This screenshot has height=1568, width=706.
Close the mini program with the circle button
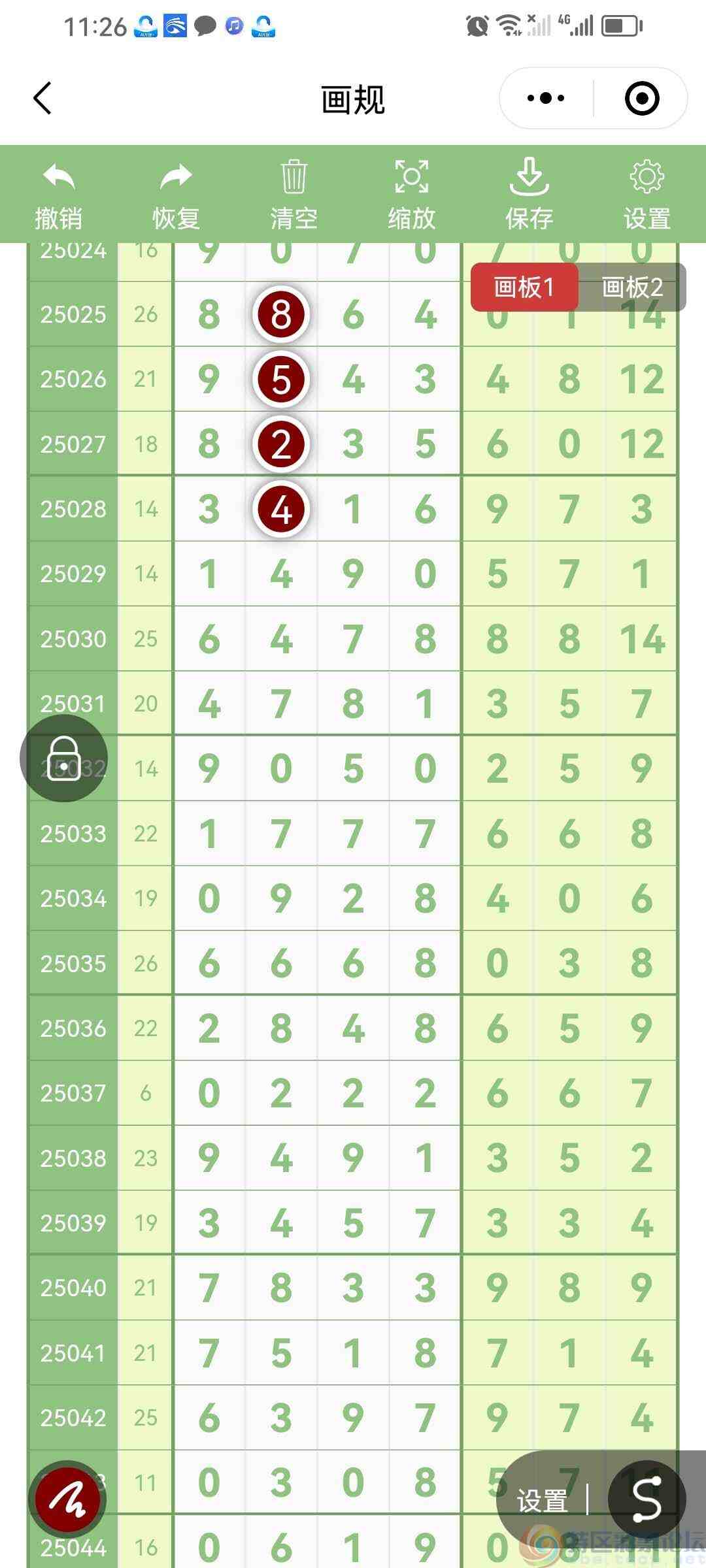point(641,99)
